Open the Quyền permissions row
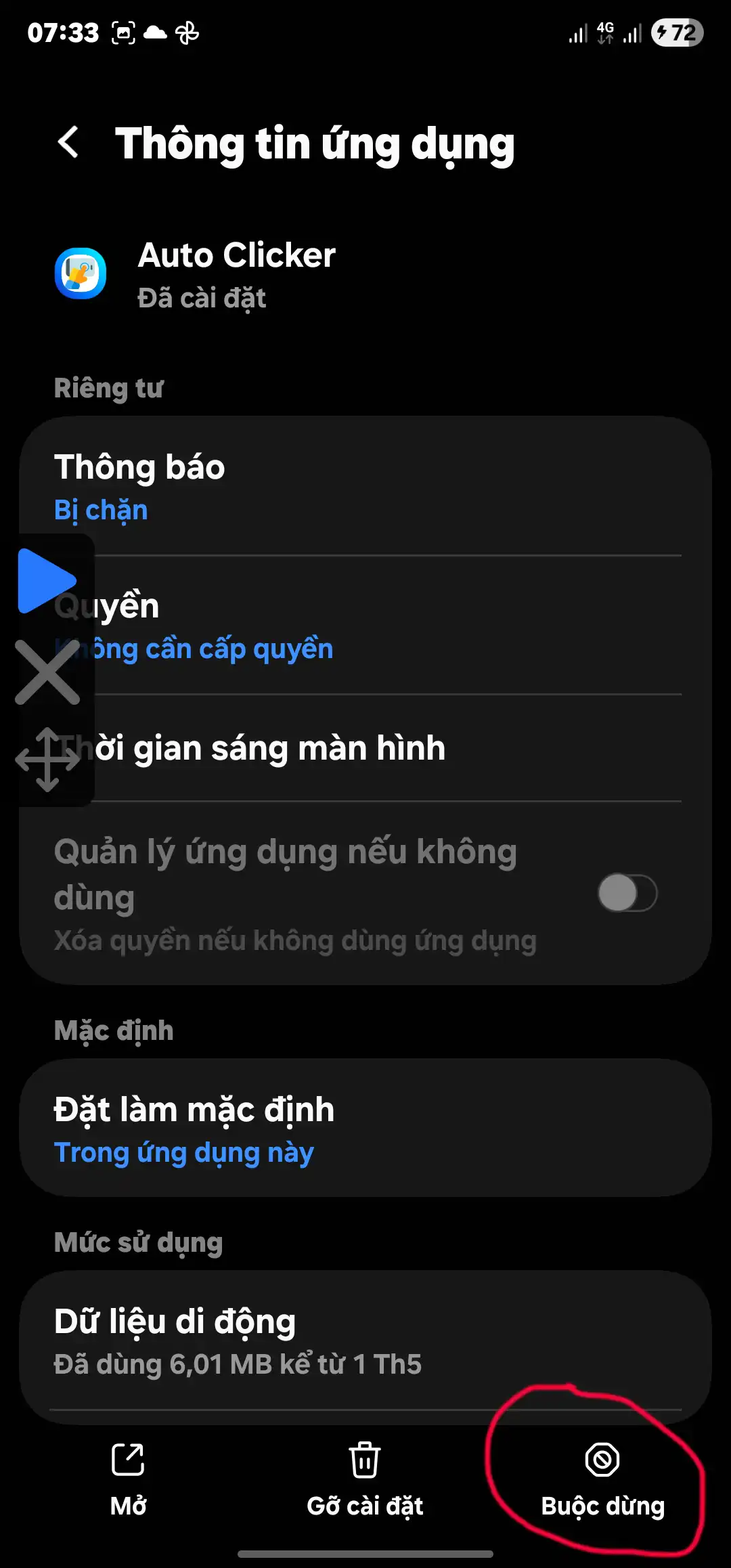Viewport: 731px width, 1568px height. pos(365,625)
